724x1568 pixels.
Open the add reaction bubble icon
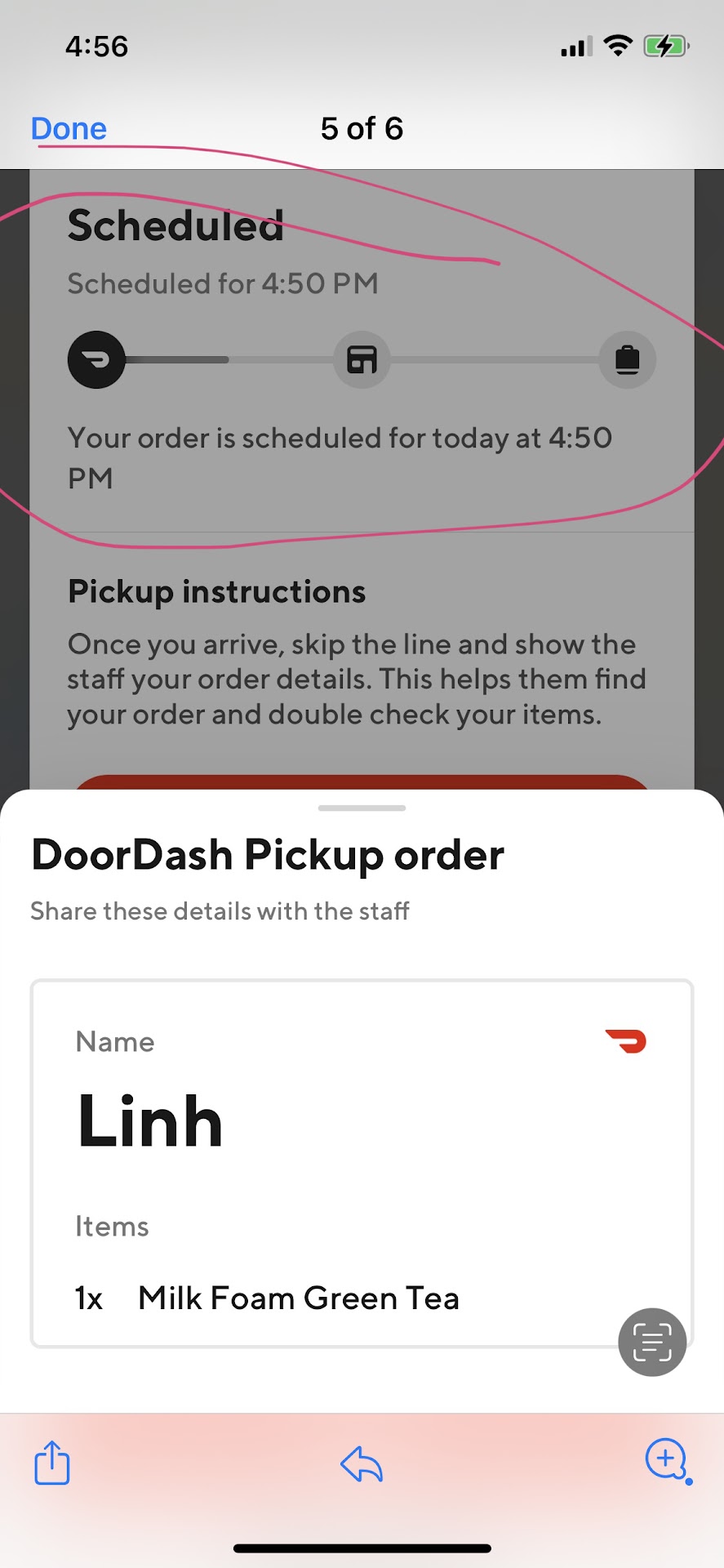(667, 1460)
